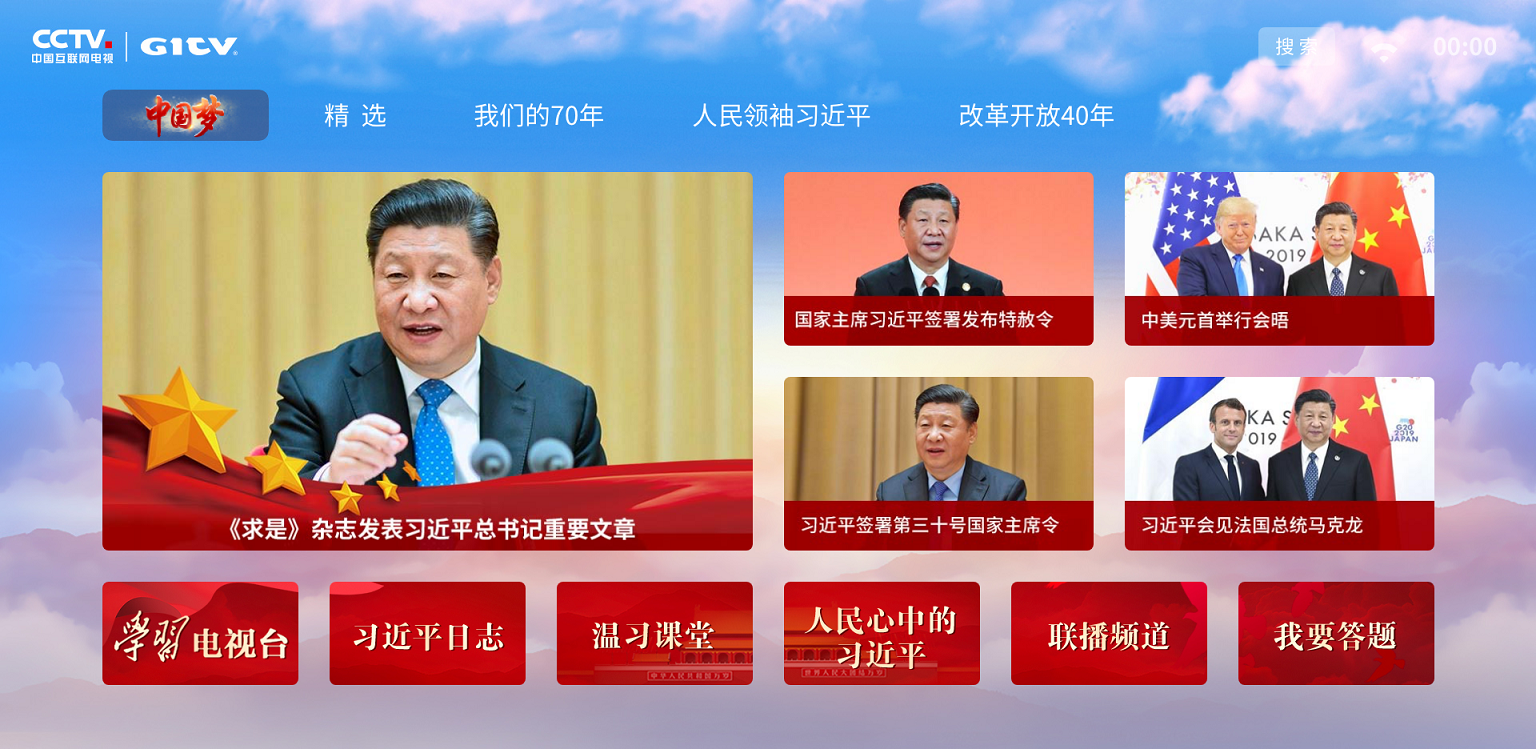Open the 《求是》杂志 featured article card
The height and width of the screenshot is (749, 1536).
427,360
